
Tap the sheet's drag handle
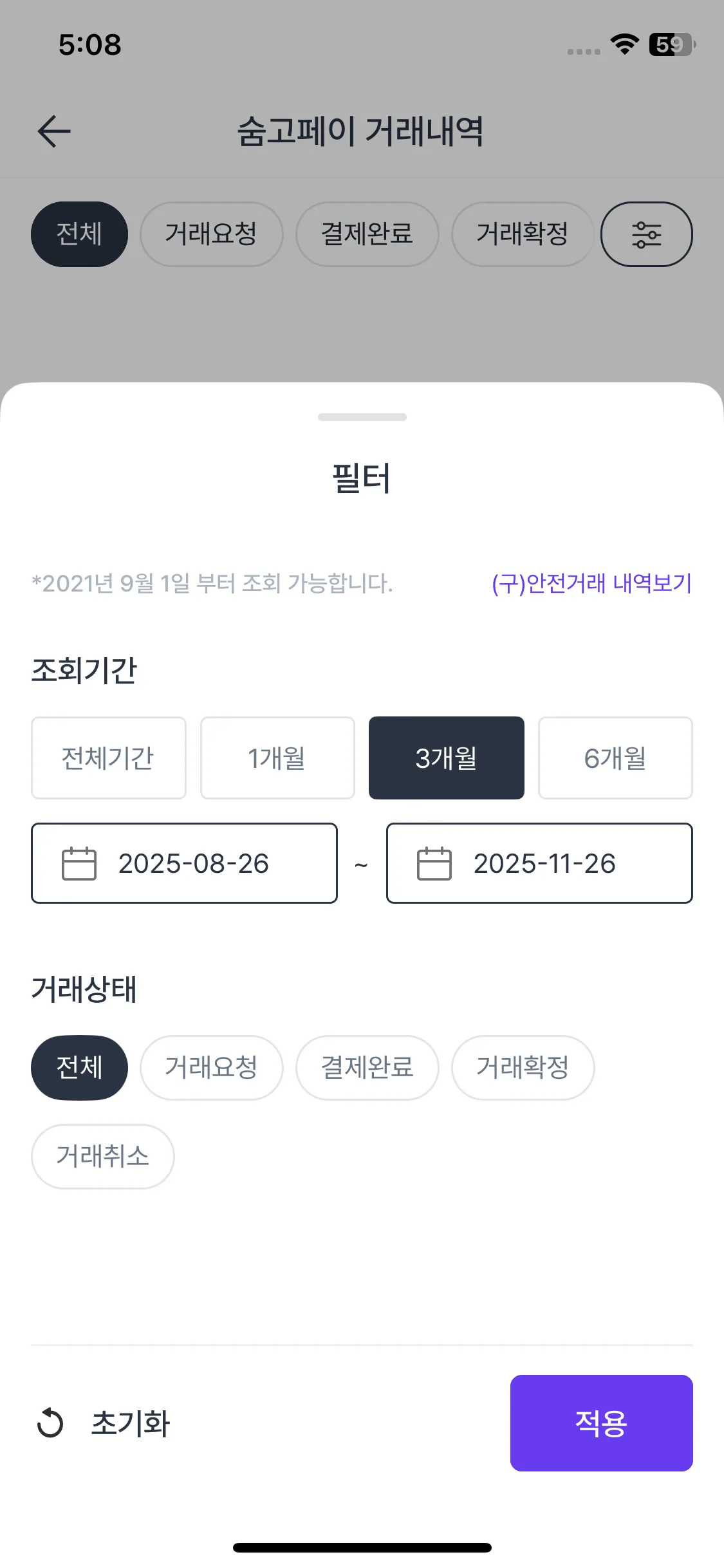tap(362, 417)
